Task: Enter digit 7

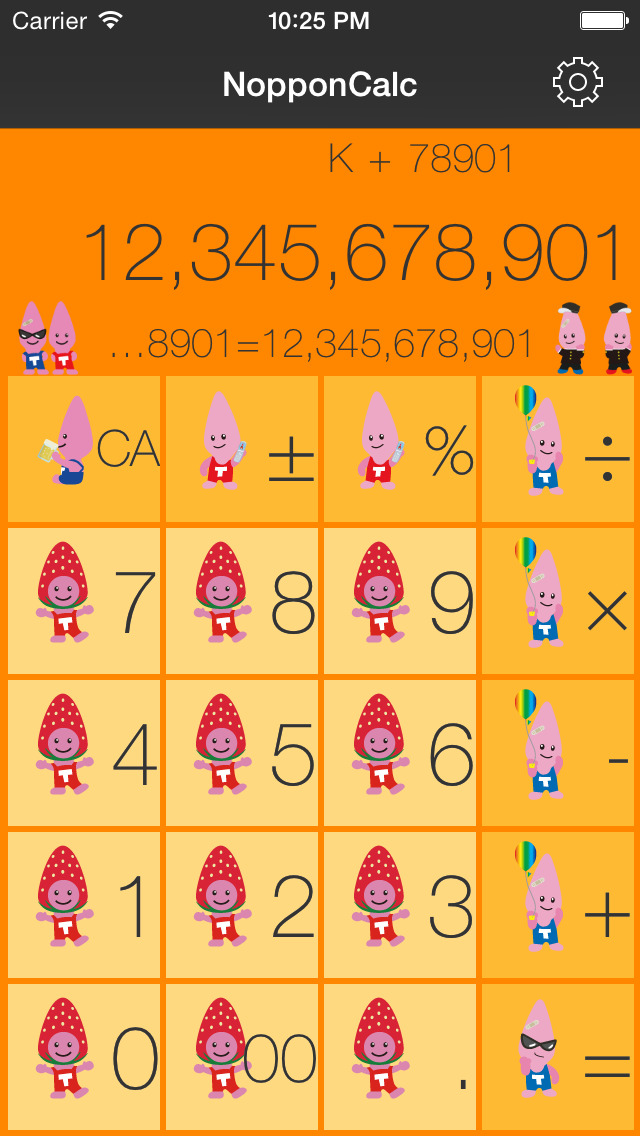Action: [84, 601]
